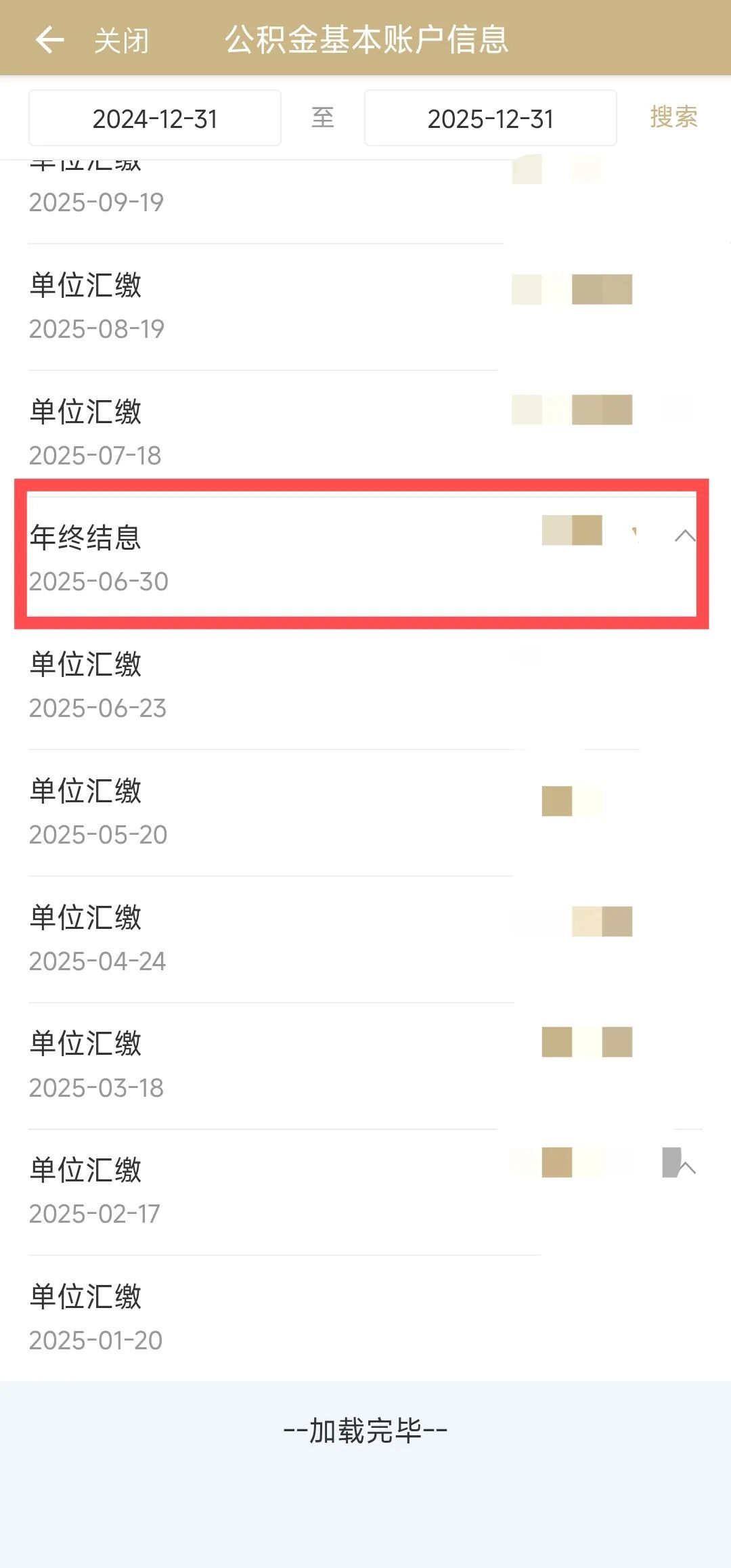Go back using the arrow icon
This screenshot has height=1568, width=731.
(x=49, y=40)
